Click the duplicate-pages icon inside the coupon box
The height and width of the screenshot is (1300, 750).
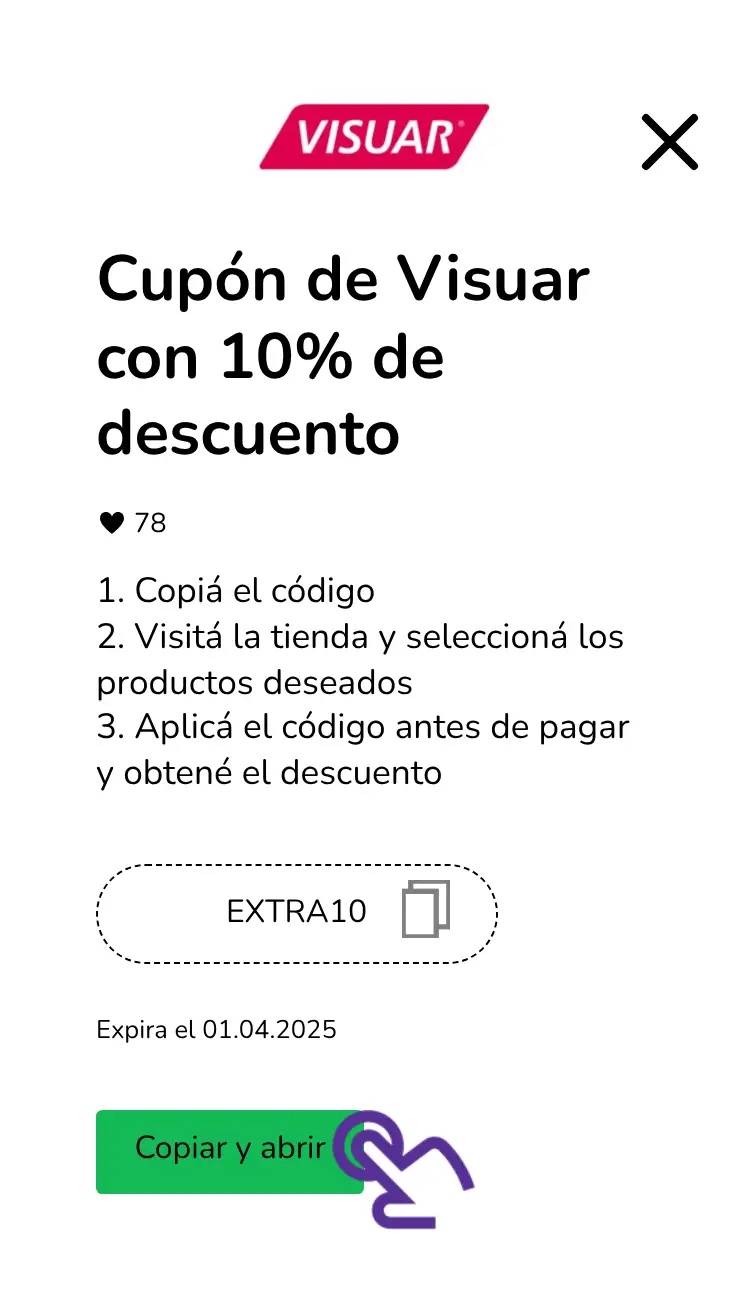pyautogui.click(x=424, y=910)
